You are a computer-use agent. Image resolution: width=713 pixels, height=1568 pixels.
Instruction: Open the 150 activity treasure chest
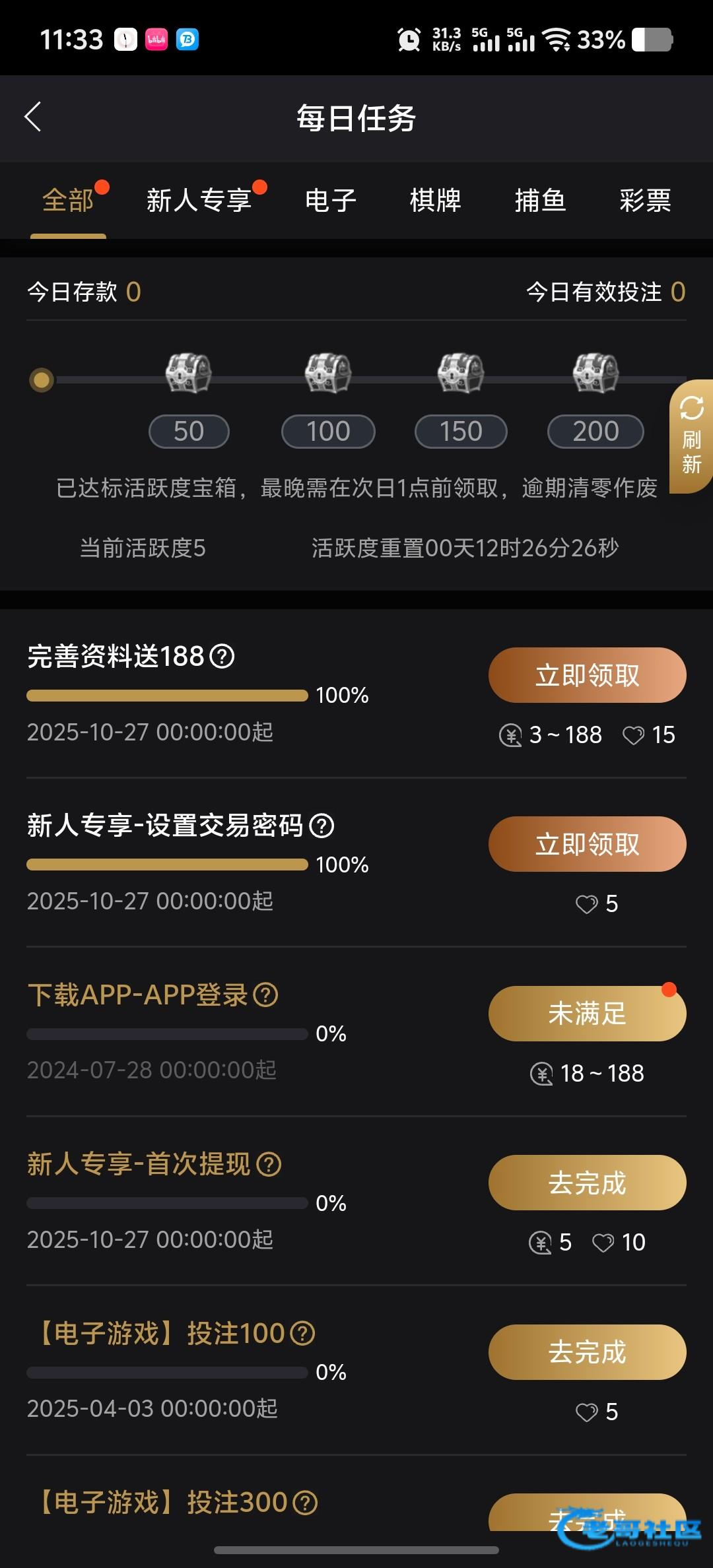tap(461, 374)
